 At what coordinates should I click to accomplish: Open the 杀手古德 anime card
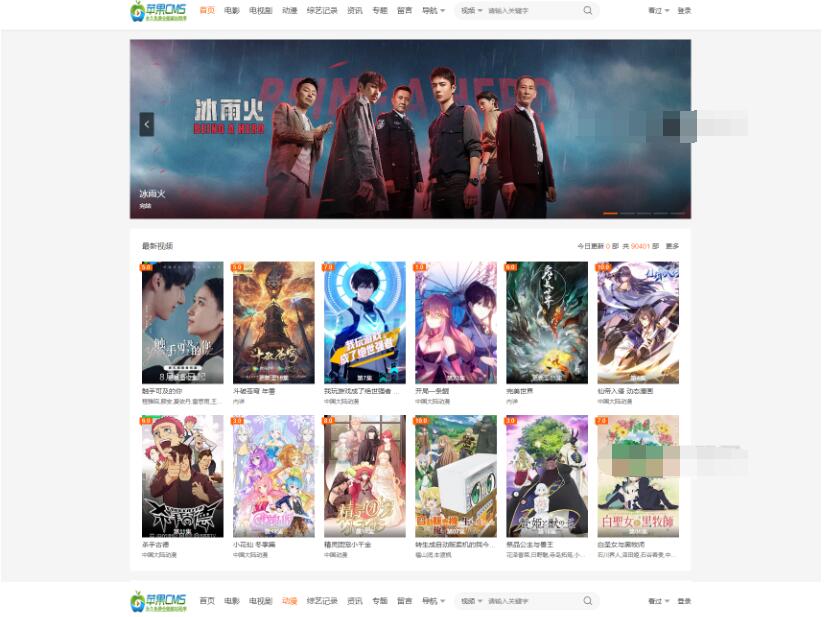click(x=182, y=477)
